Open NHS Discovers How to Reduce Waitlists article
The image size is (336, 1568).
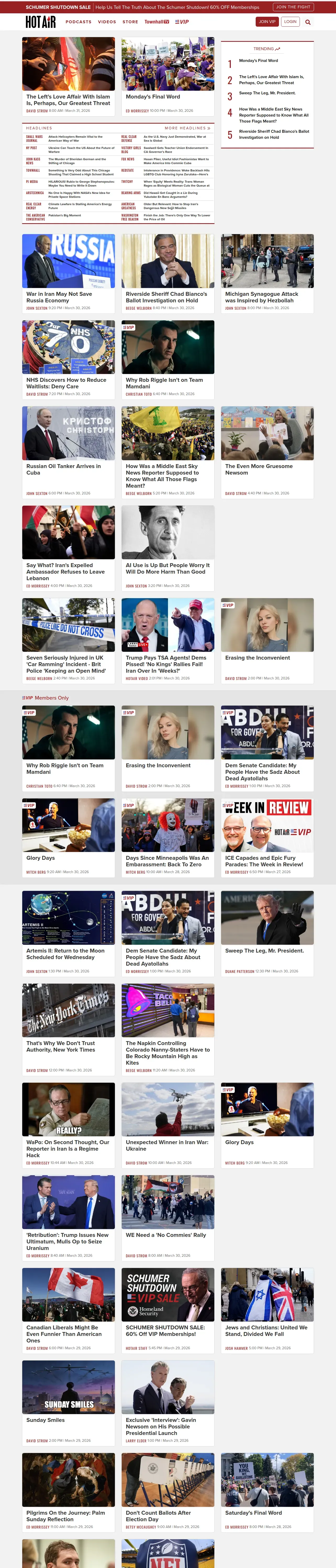coord(66,383)
